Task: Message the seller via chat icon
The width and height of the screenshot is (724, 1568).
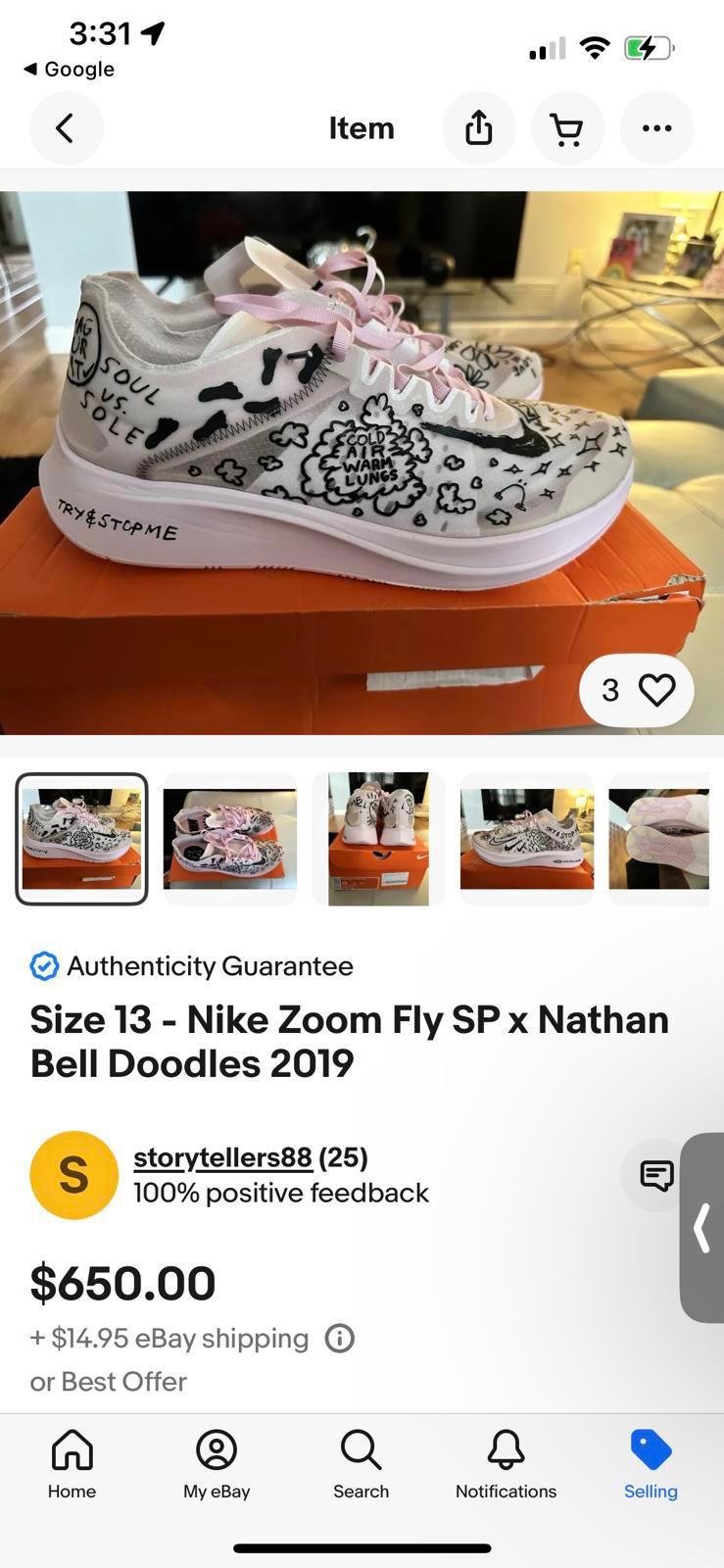Action: pyautogui.click(x=656, y=1175)
